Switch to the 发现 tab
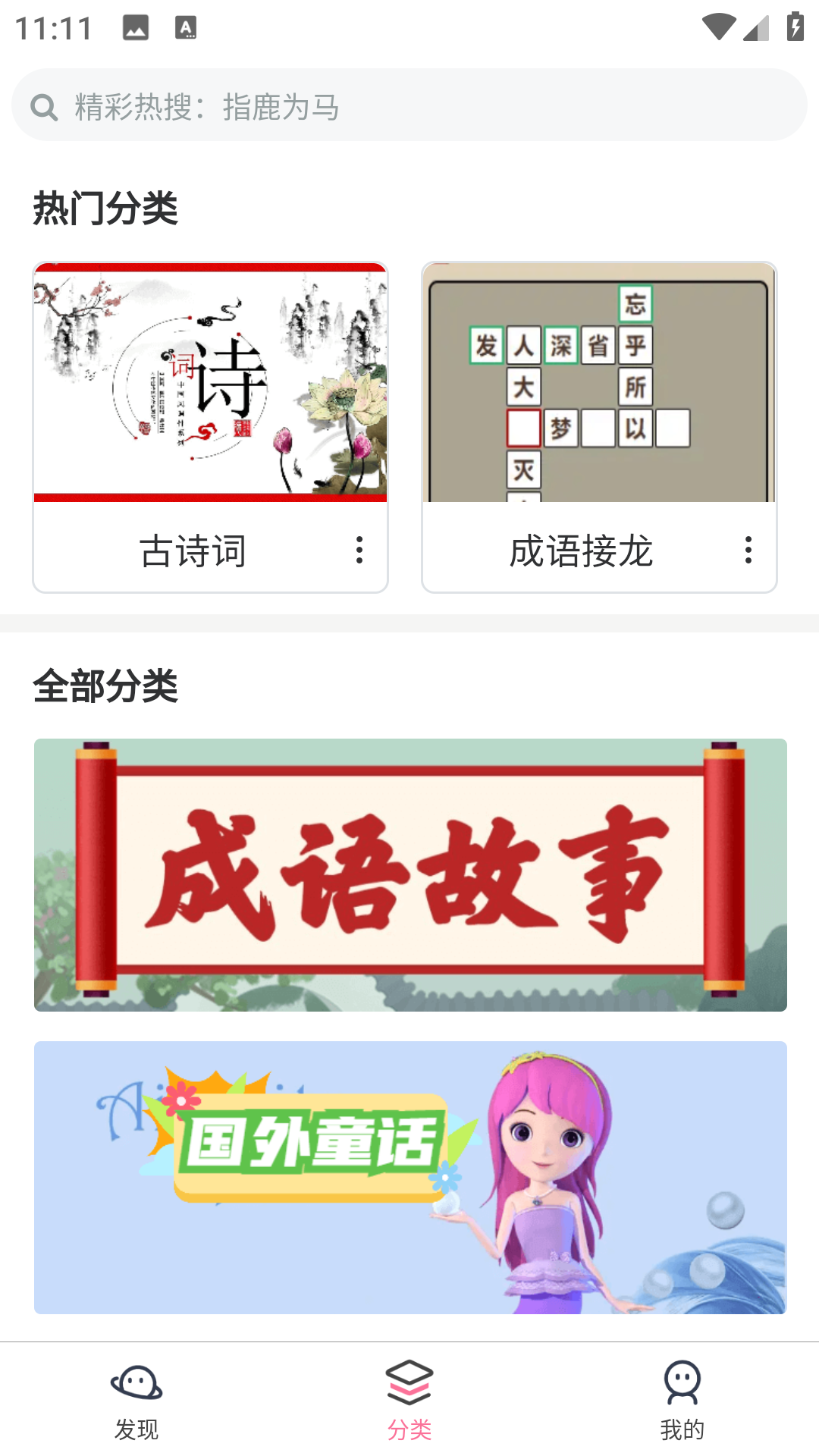Image resolution: width=819 pixels, height=1456 pixels. click(x=136, y=1400)
